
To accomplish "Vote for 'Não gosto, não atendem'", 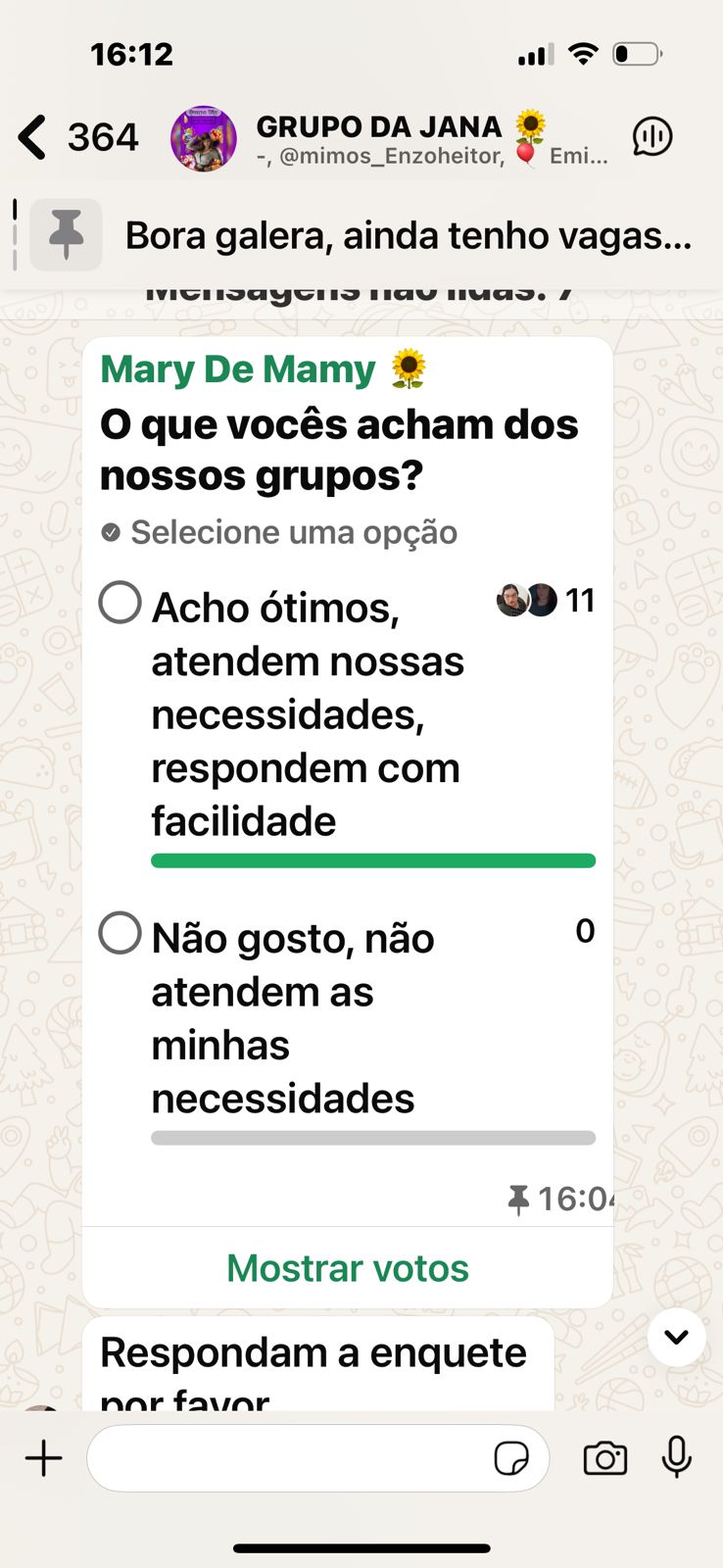I will tap(120, 933).
